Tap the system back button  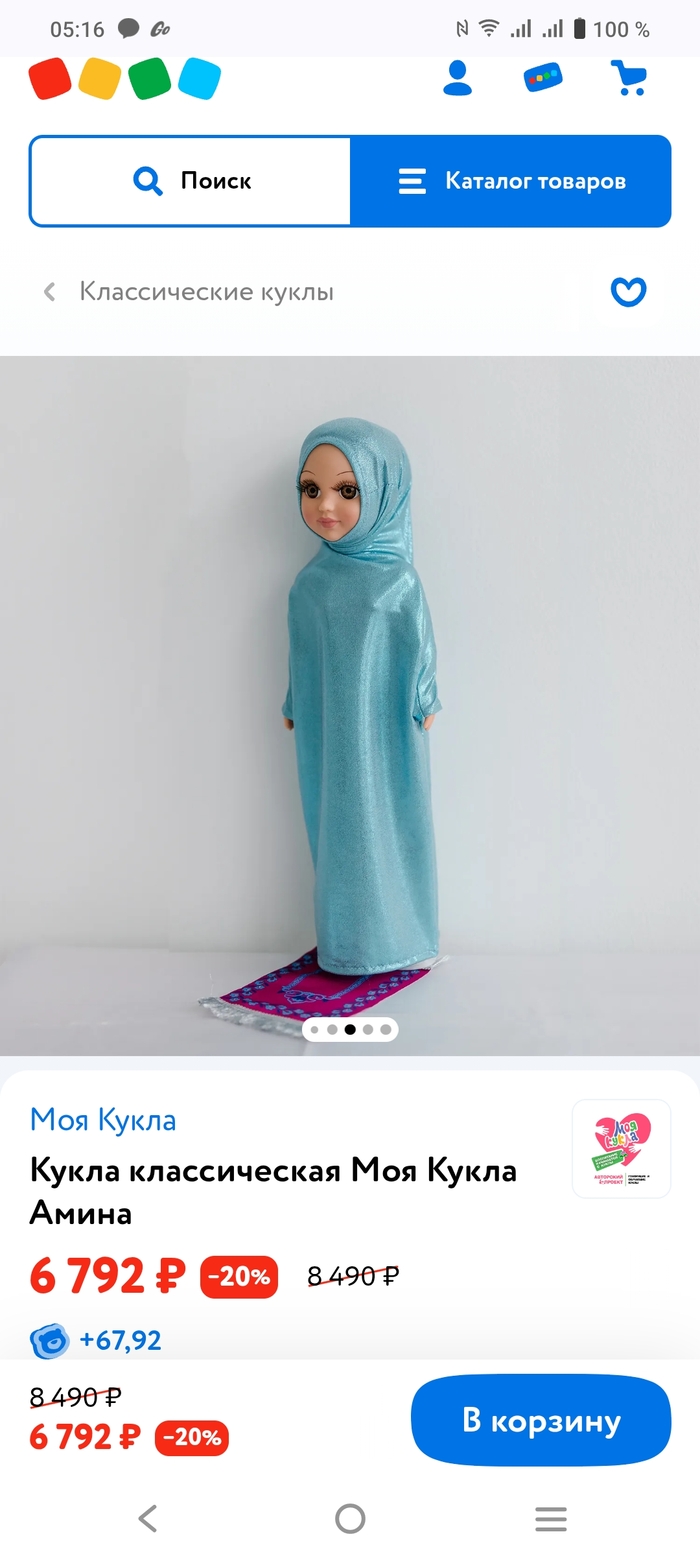[x=148, y=1519]
